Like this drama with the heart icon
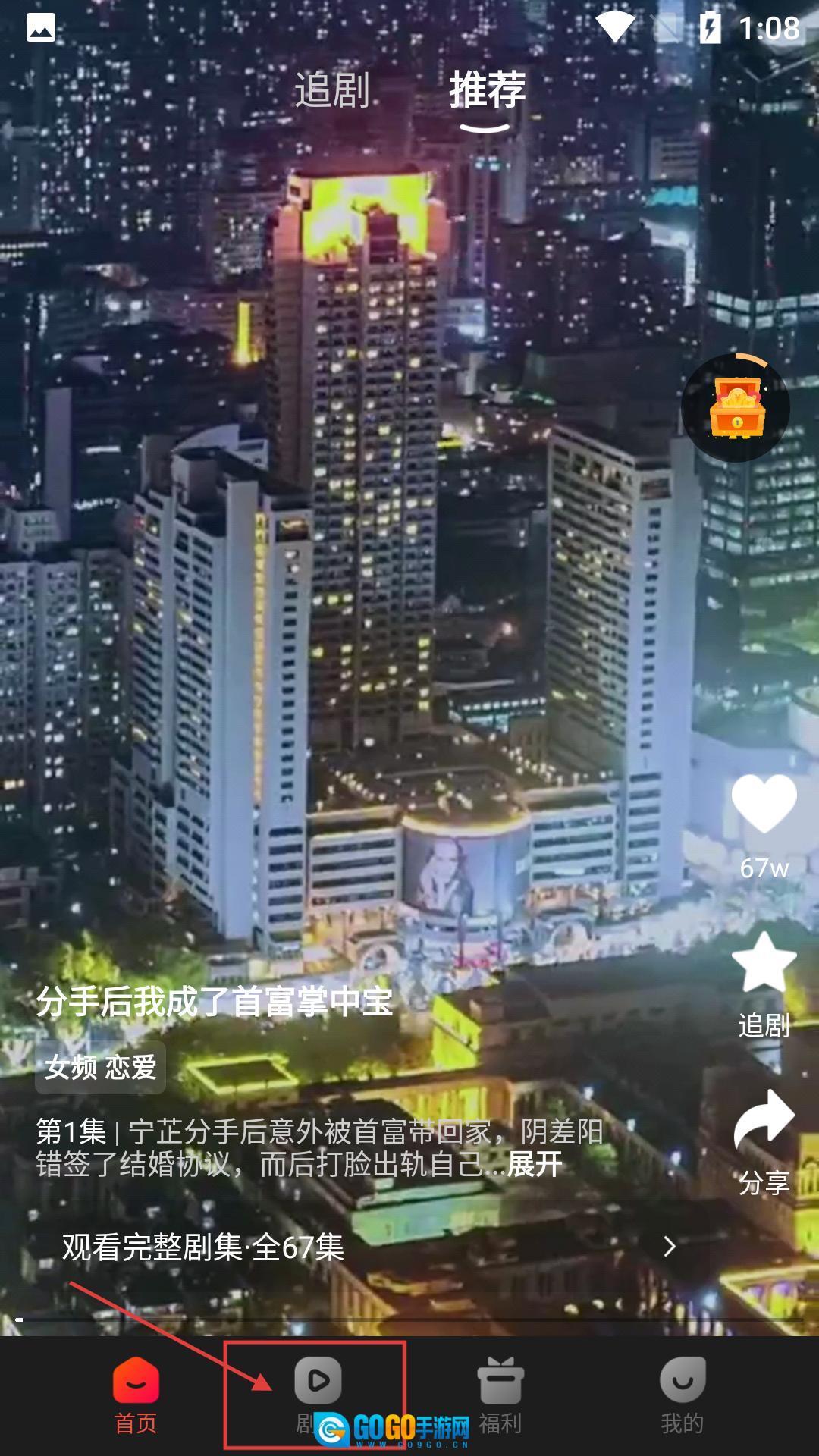Screen dimensions: 819x1456 click(x=764, y=804)
